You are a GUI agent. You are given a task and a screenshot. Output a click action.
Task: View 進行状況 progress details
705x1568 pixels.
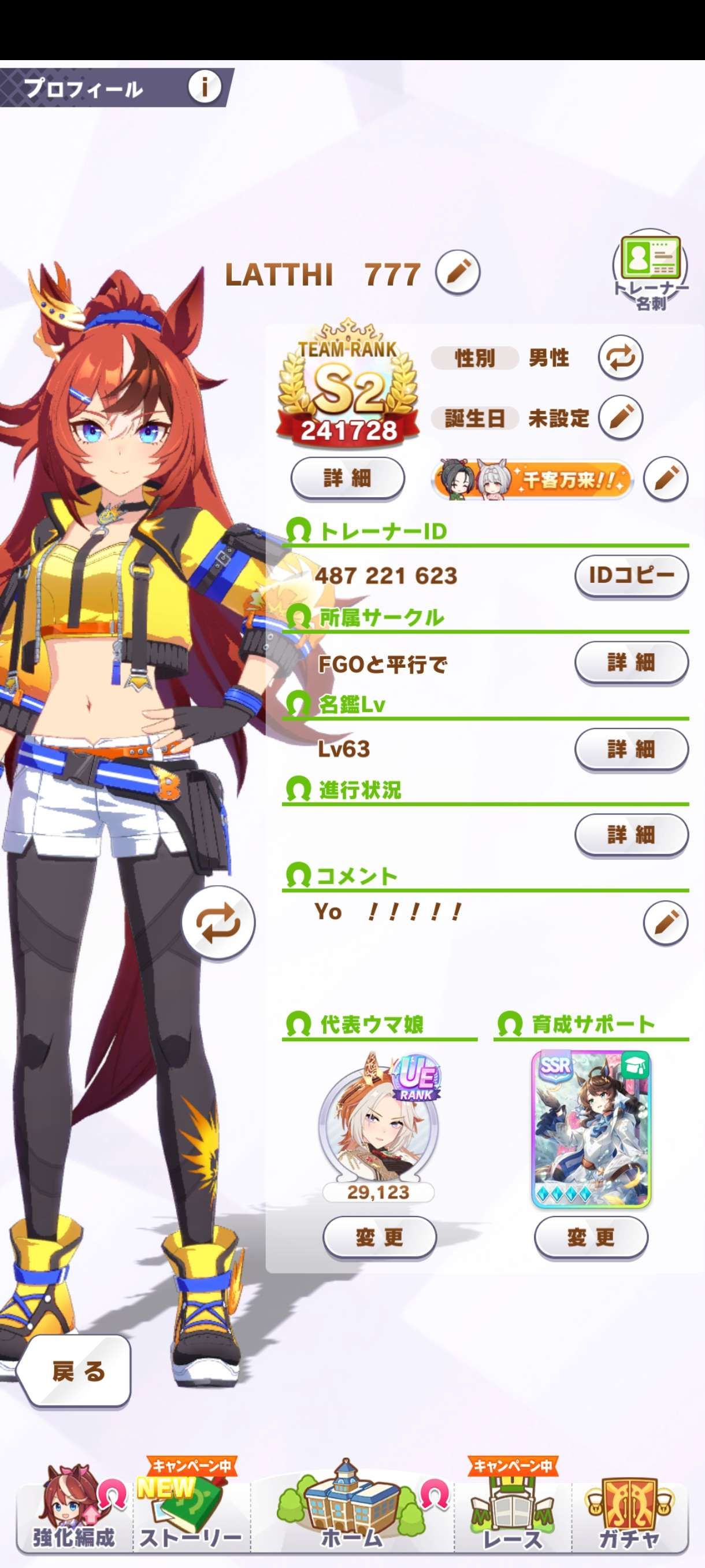pyautogui.click(x=631, y=834)
